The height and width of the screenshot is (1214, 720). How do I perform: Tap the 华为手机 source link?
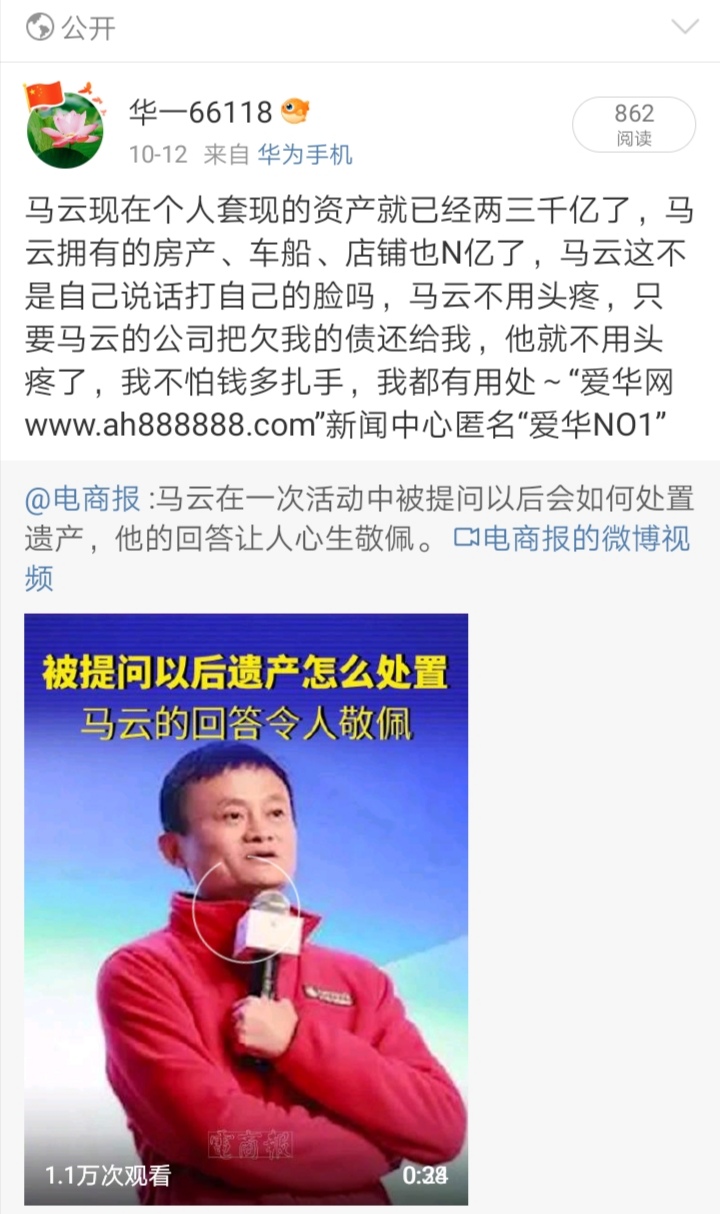pyautogui.click(x=305, y=155)
